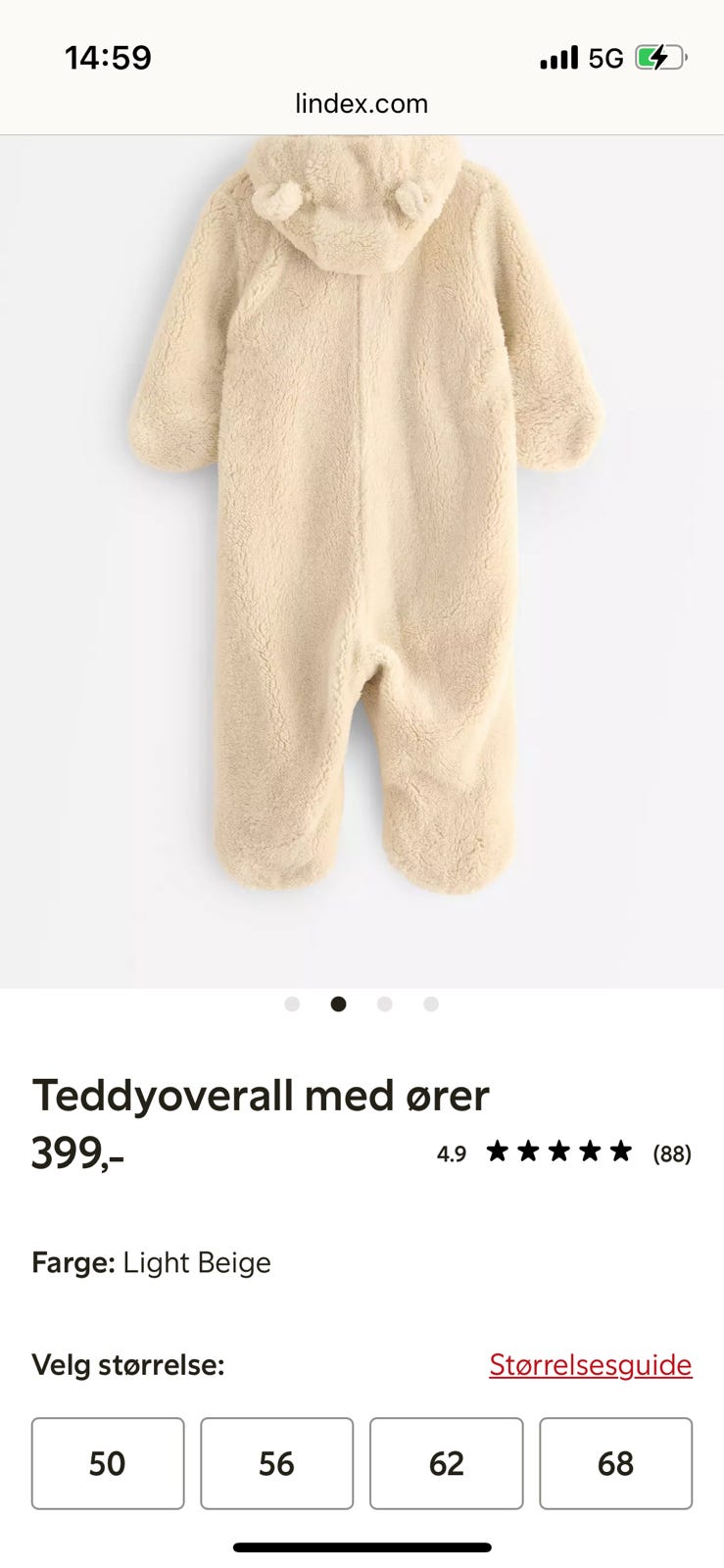Select size 68
The height and width of the screenshot is (1568, 724).
[x=615, y=1463]
